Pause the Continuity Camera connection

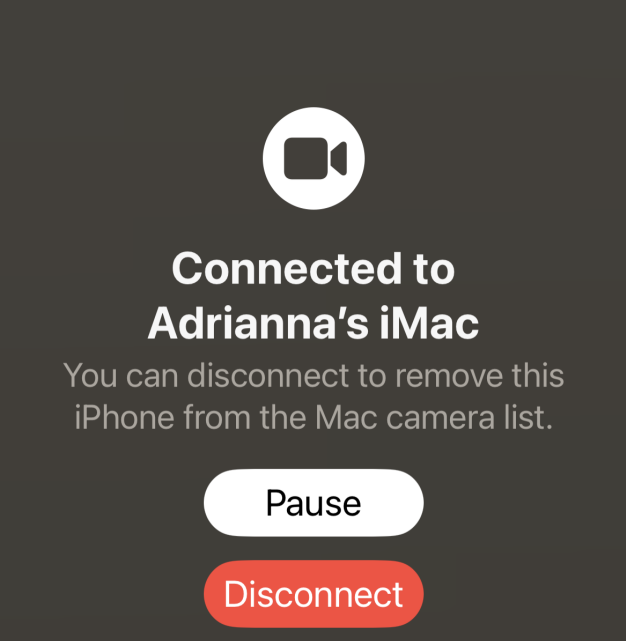313,502
